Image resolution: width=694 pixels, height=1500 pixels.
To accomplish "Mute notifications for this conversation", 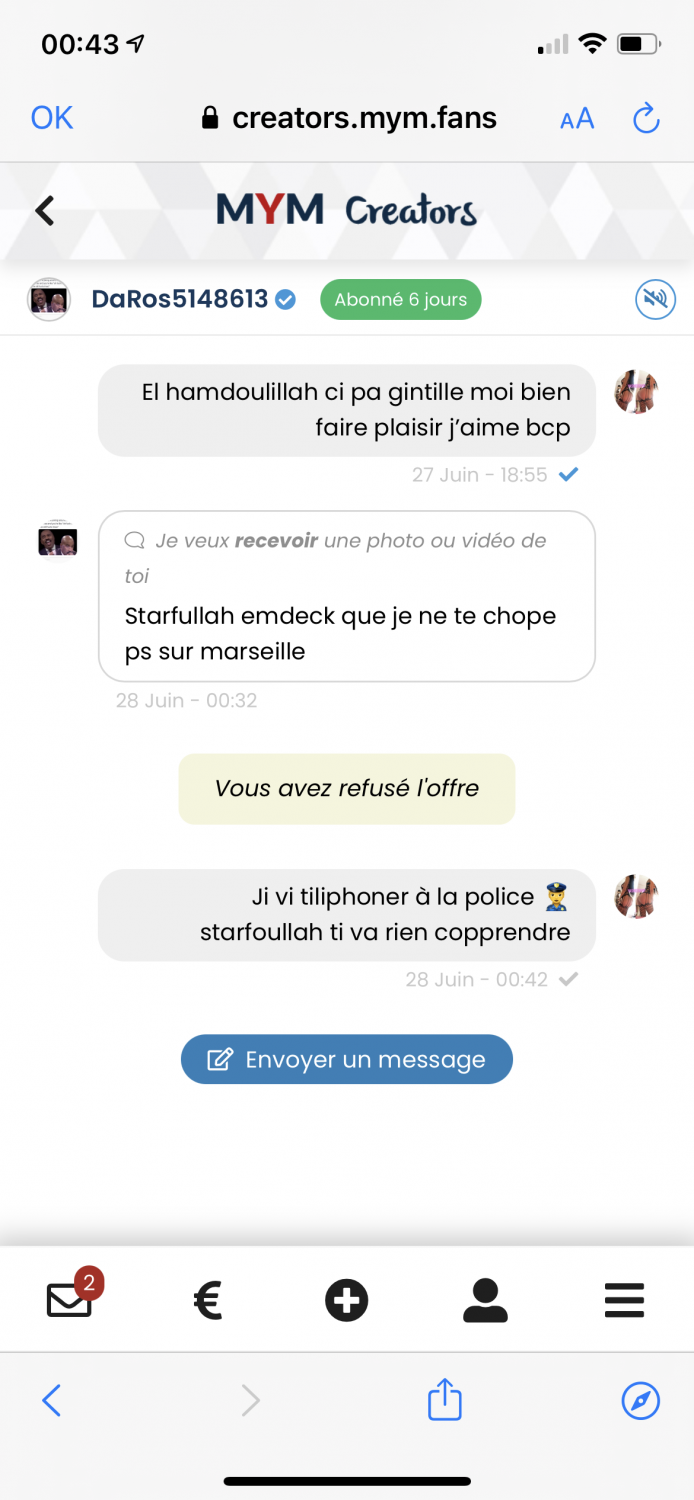I will click(x=655, y=299).
